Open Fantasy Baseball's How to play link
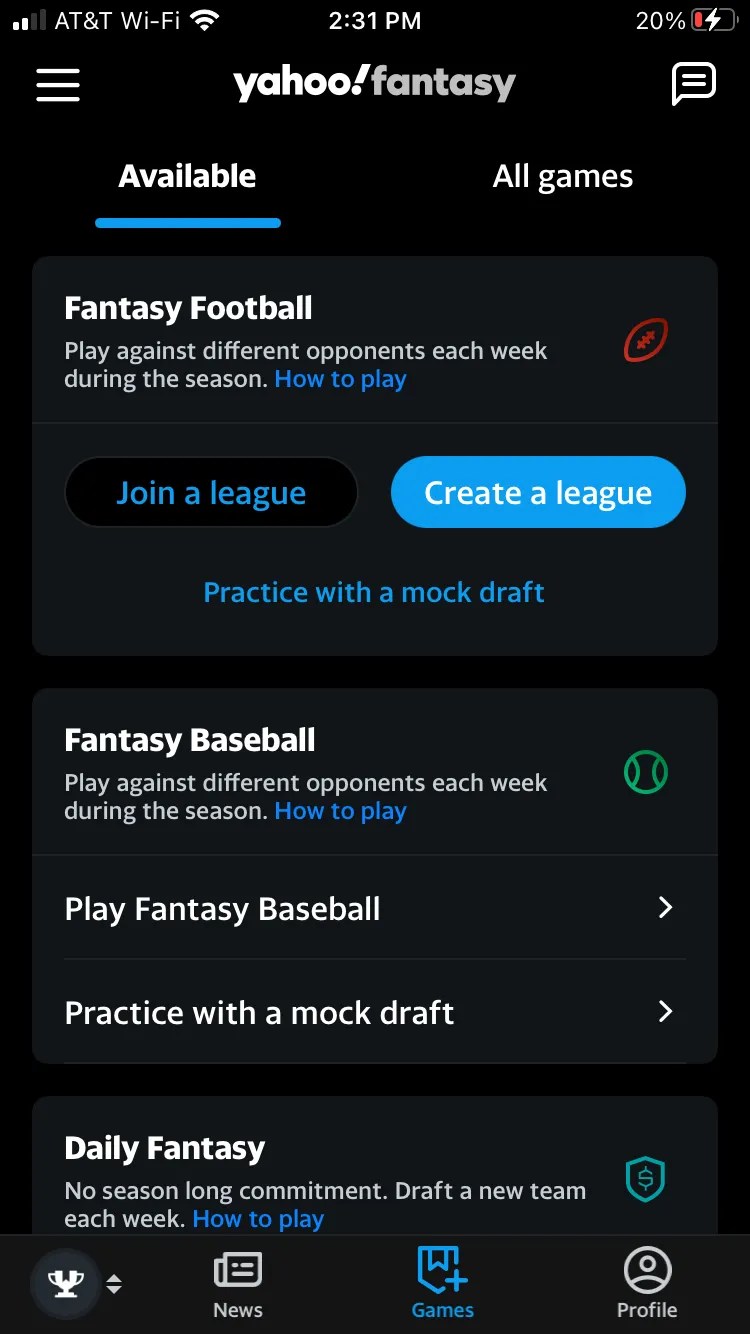The image size is (750, 1334). pyautogui.click(x=340, y=811)
